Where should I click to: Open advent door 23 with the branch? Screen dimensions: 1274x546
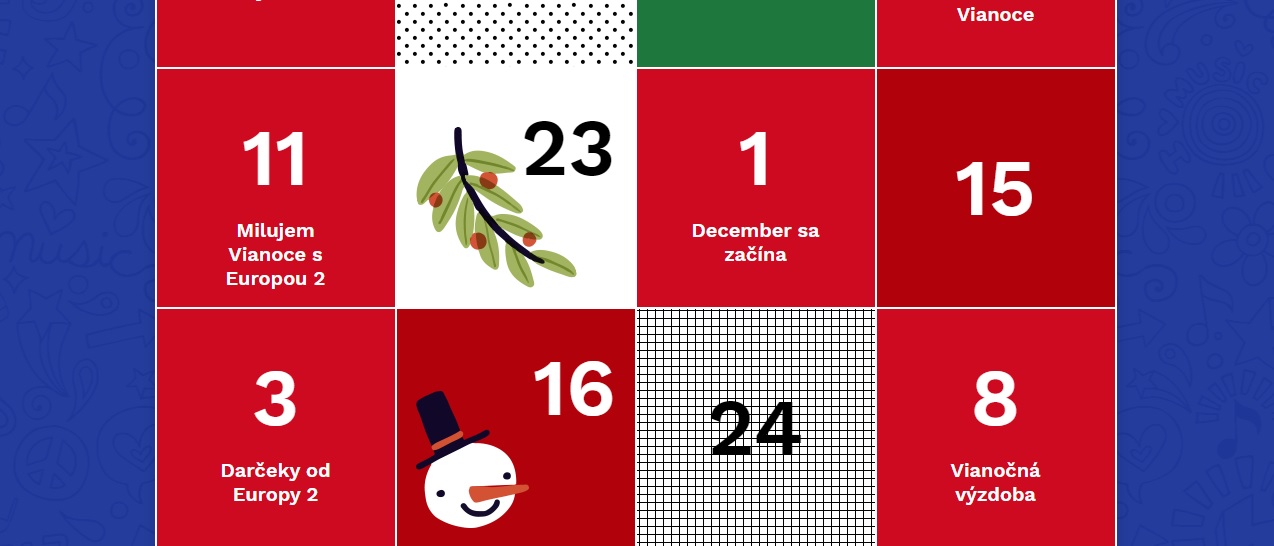[516, 188]
